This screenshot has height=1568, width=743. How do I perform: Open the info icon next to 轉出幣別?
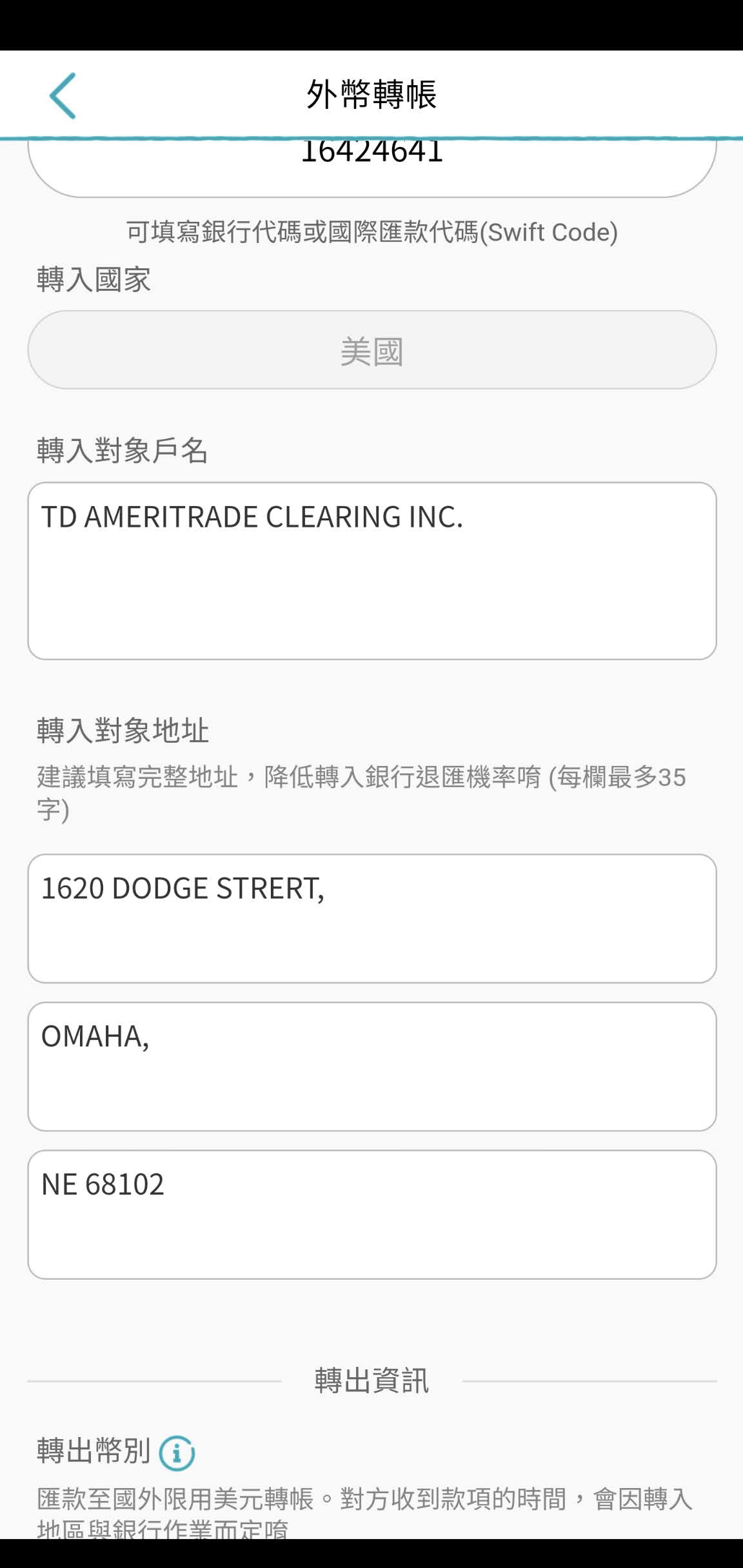tap(177, 1453)
